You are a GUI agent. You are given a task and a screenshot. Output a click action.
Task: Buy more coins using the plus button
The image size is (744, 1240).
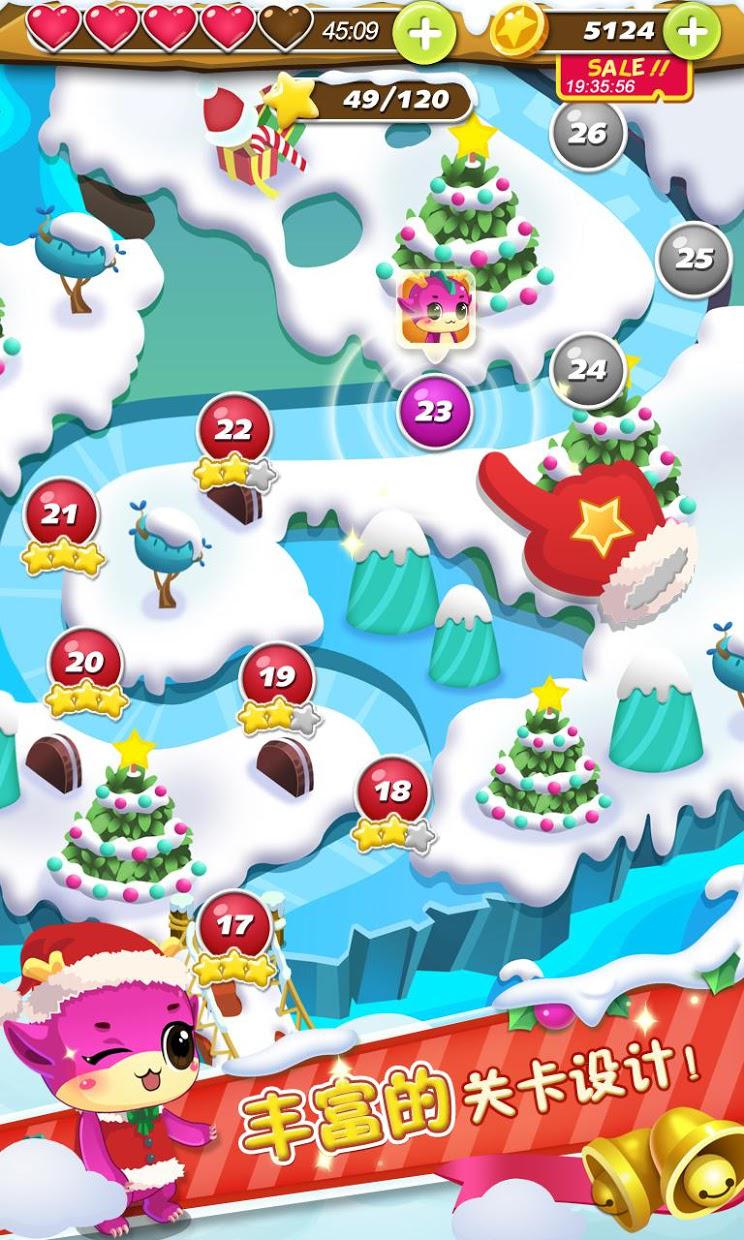[x=692, y=31]
